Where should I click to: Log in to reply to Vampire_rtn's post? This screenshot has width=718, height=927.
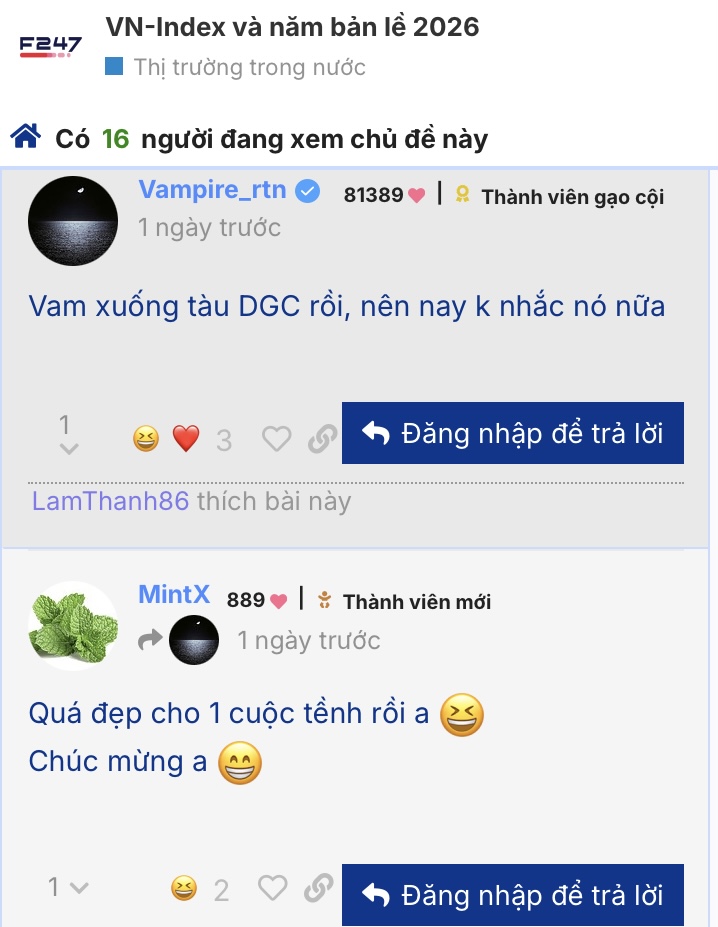coord(512,433)
